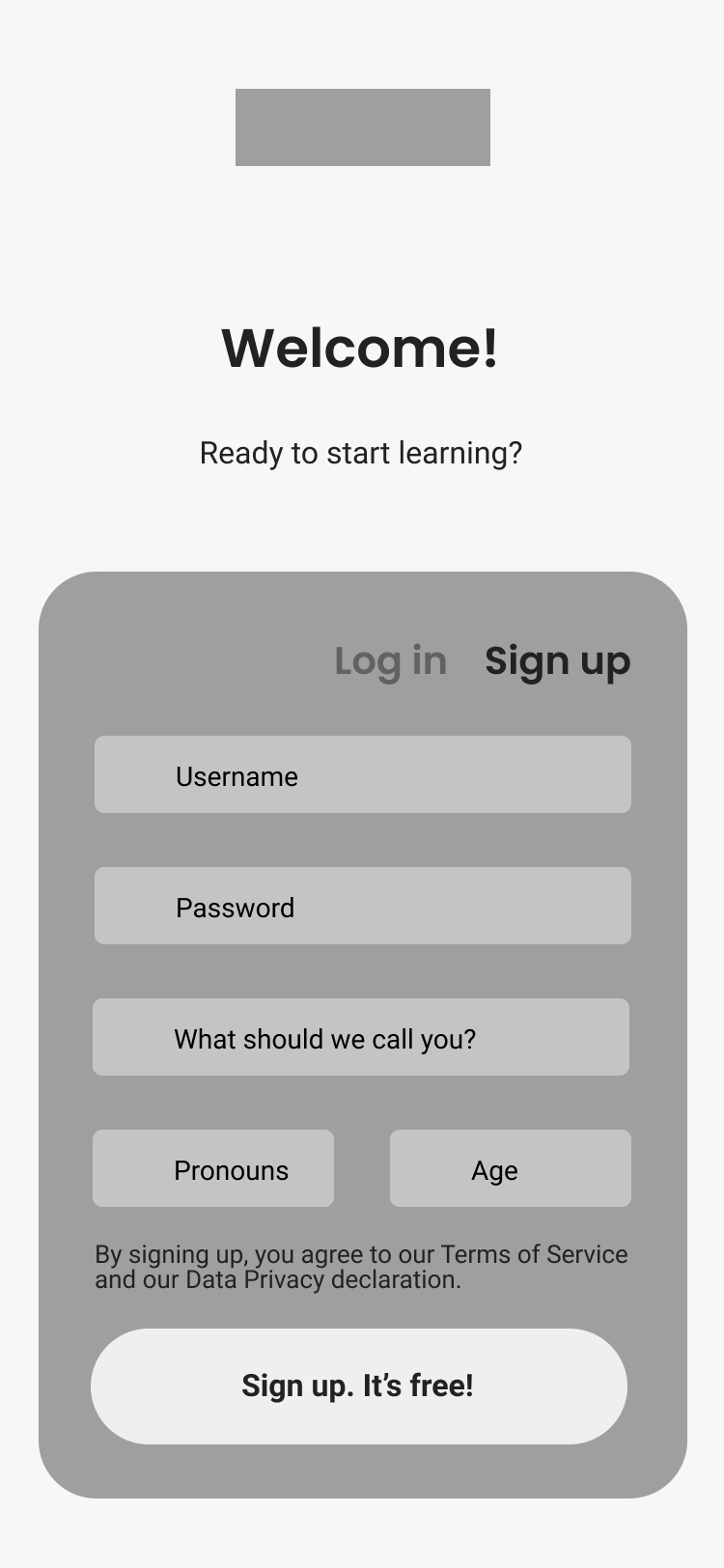Image resolution: width=724 pixels, height=1568 pixels.
Task: Tap the Password input field
Action: 362,906
